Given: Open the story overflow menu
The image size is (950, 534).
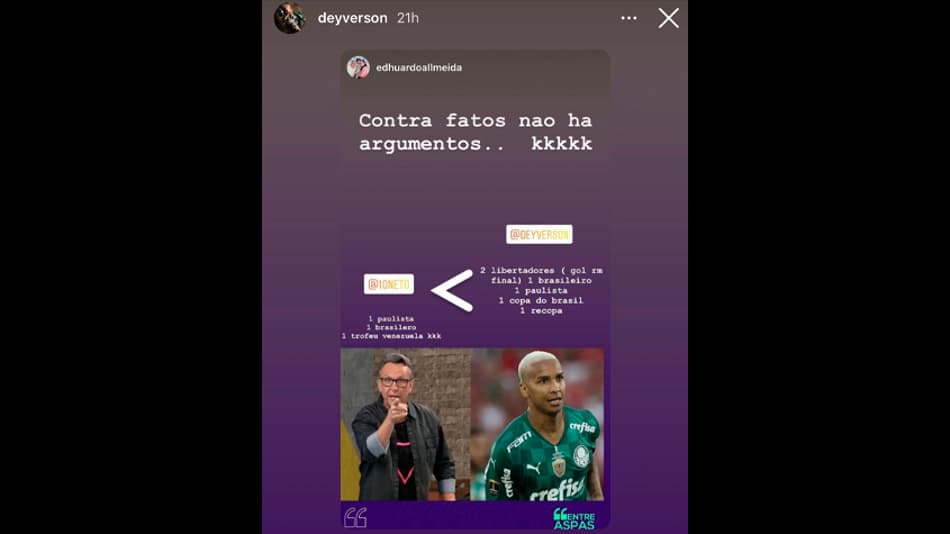Looking at the screenshot, I should (x=628, y=18).
